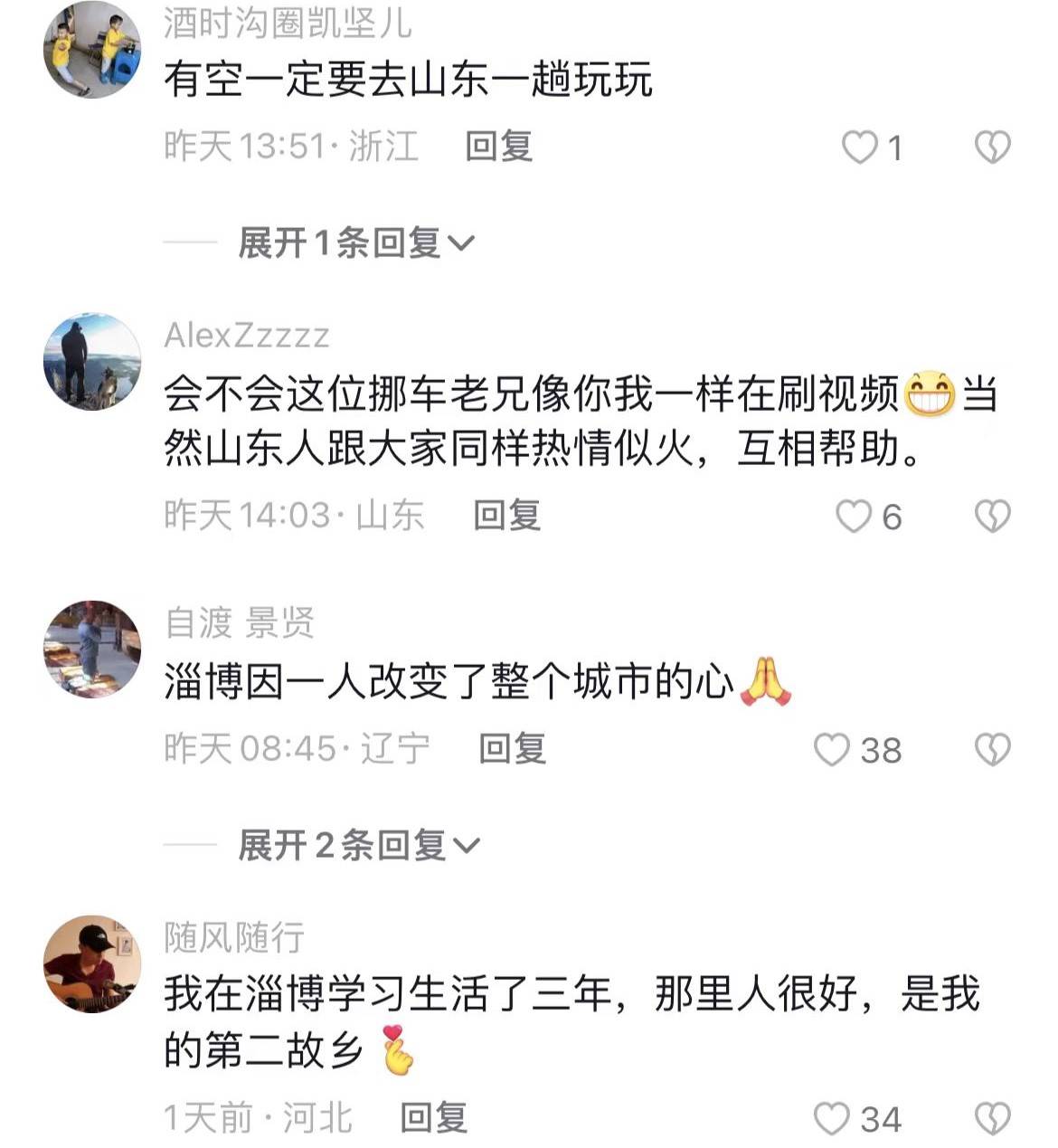View the username AlexZzzzz's profile

(246, 336)
